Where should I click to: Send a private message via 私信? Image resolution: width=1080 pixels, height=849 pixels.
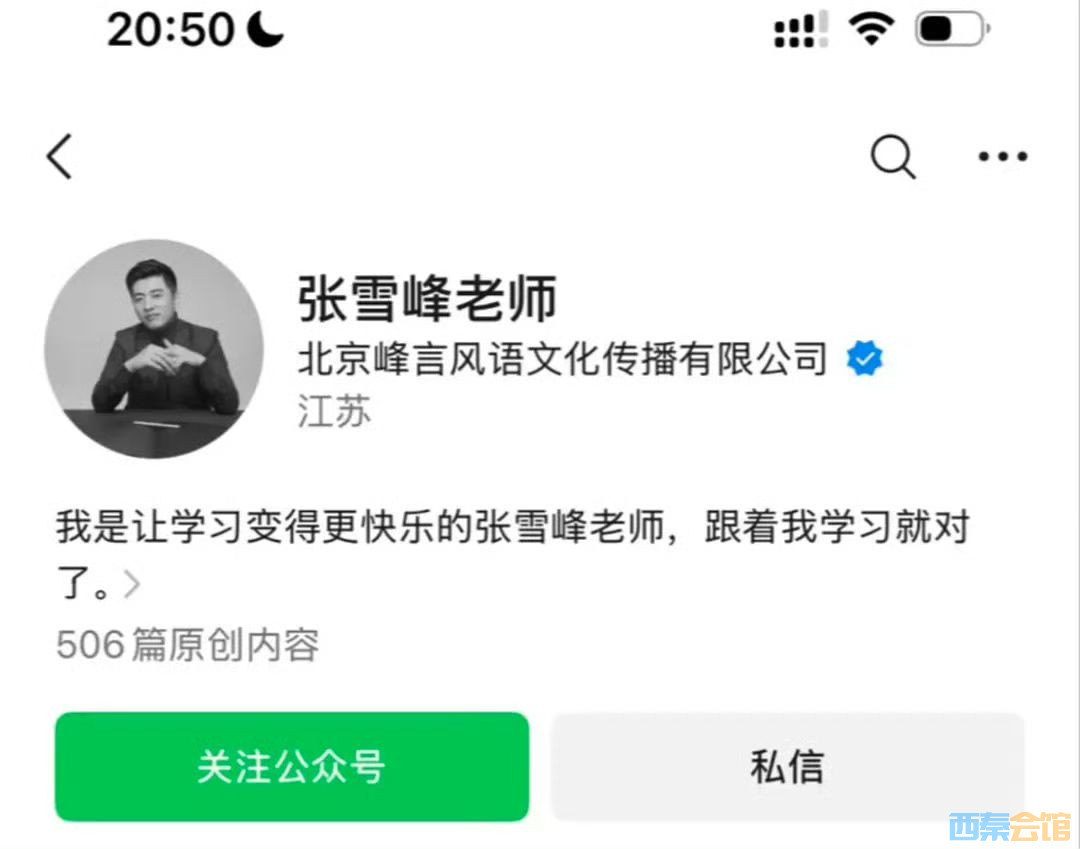click(x=787, y=767)
